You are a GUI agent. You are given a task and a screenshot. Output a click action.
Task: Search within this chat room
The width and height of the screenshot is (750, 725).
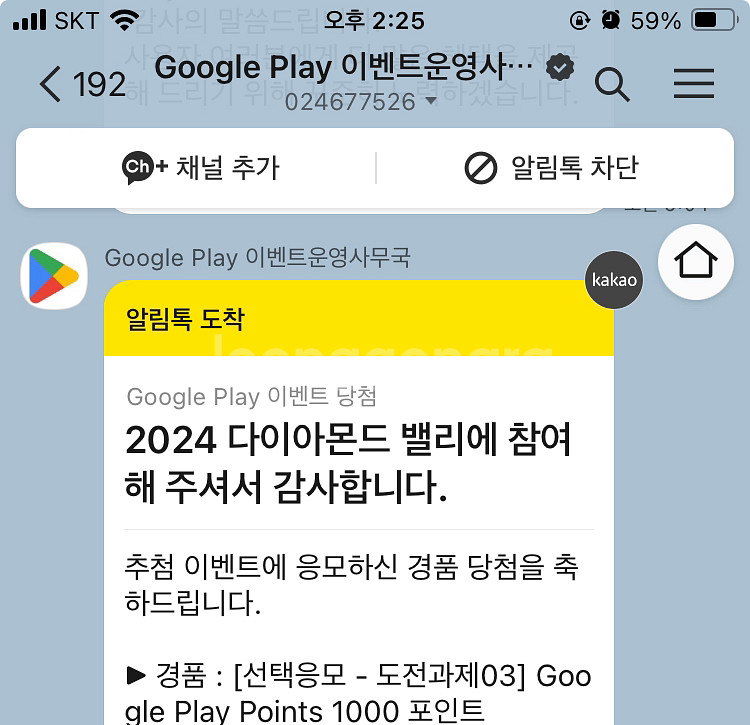tap(612, 85)
